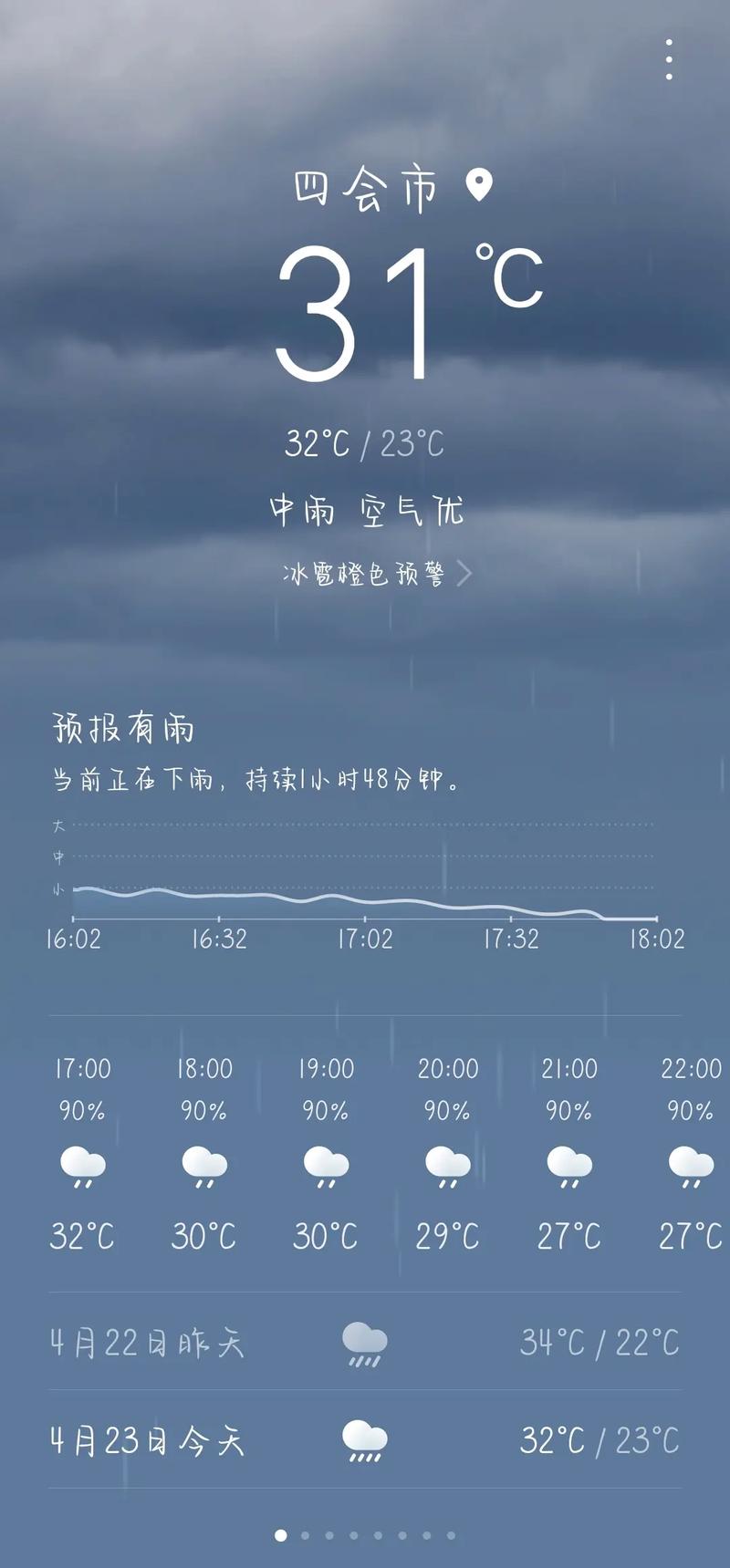730x1568 pixels.
Task: Switch to today's forecast row 4月23日今天
Action: click(x=365, y=1438)
